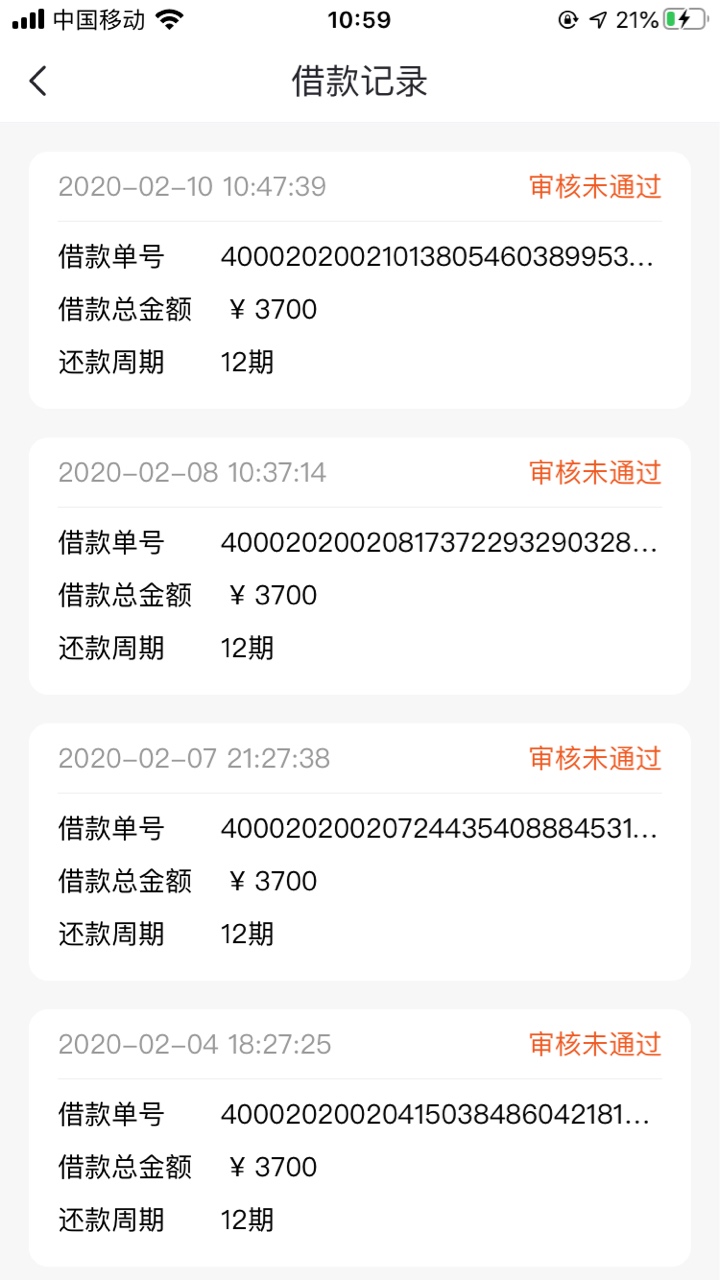Image resolution: width=720 pixels, height=1280 pixels.
Task: Open the loan record dated 2020-02-10 10:47:39
Action: [x=360, y=280]
